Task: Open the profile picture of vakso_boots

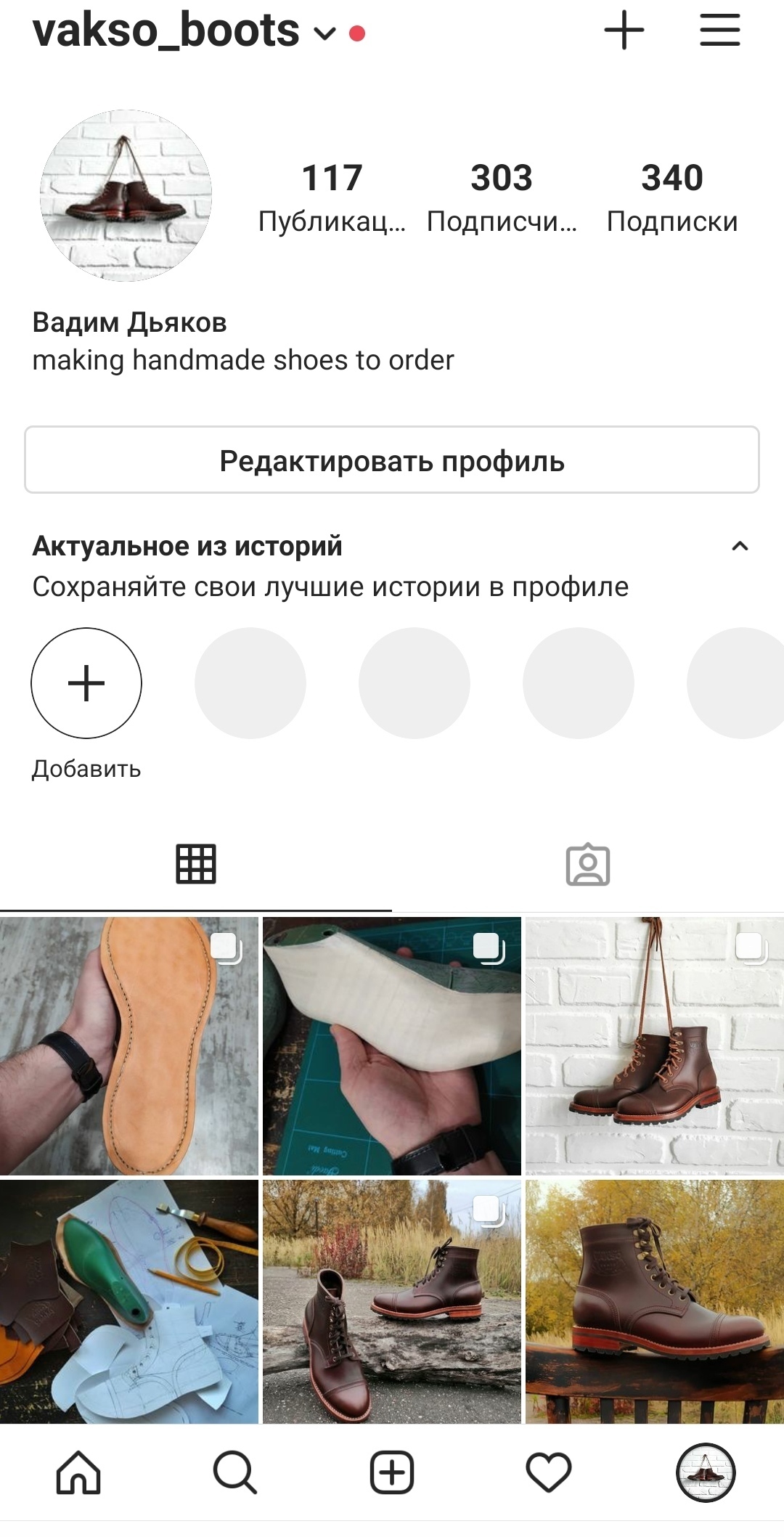Action: point(126,195)
